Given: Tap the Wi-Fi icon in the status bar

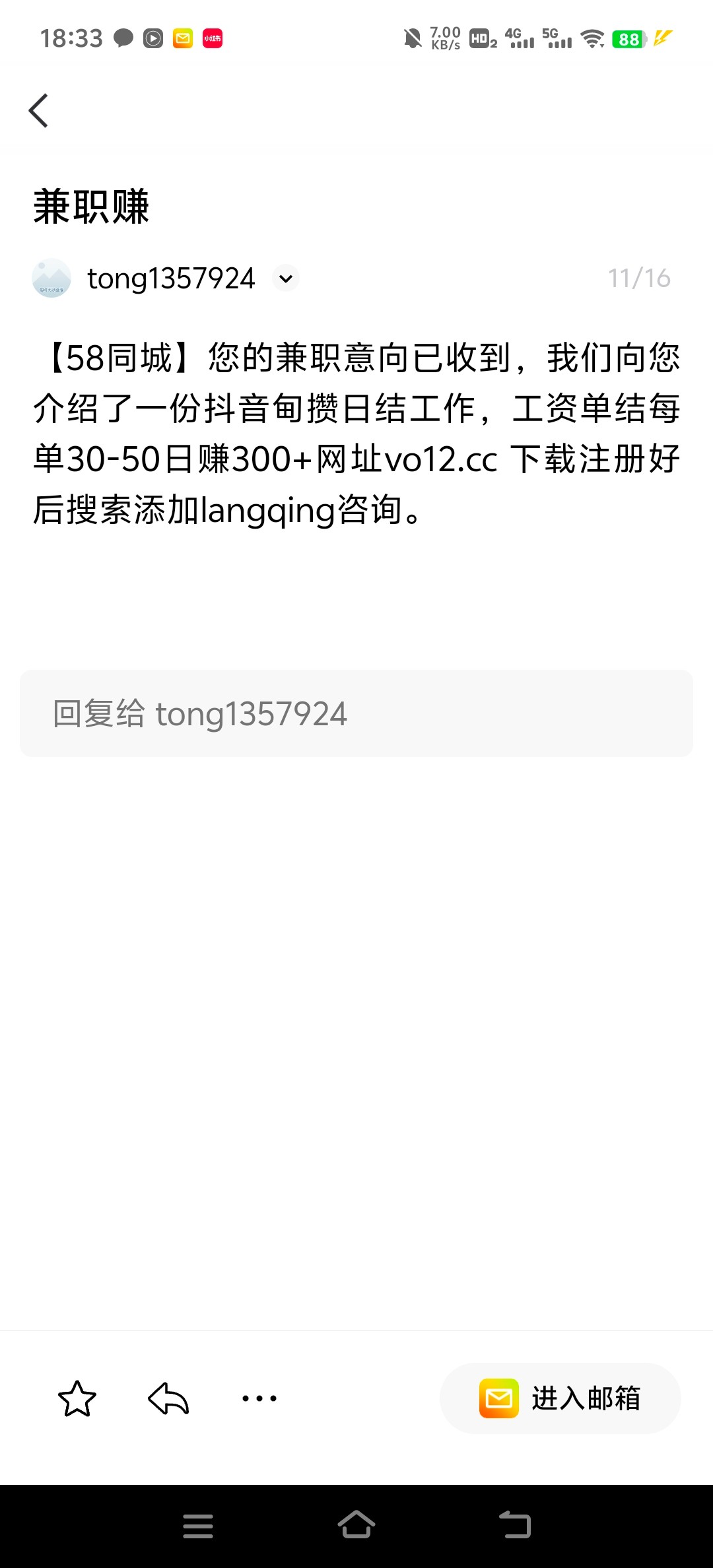Looking at the screenshot, I should [x=592, y=40].
